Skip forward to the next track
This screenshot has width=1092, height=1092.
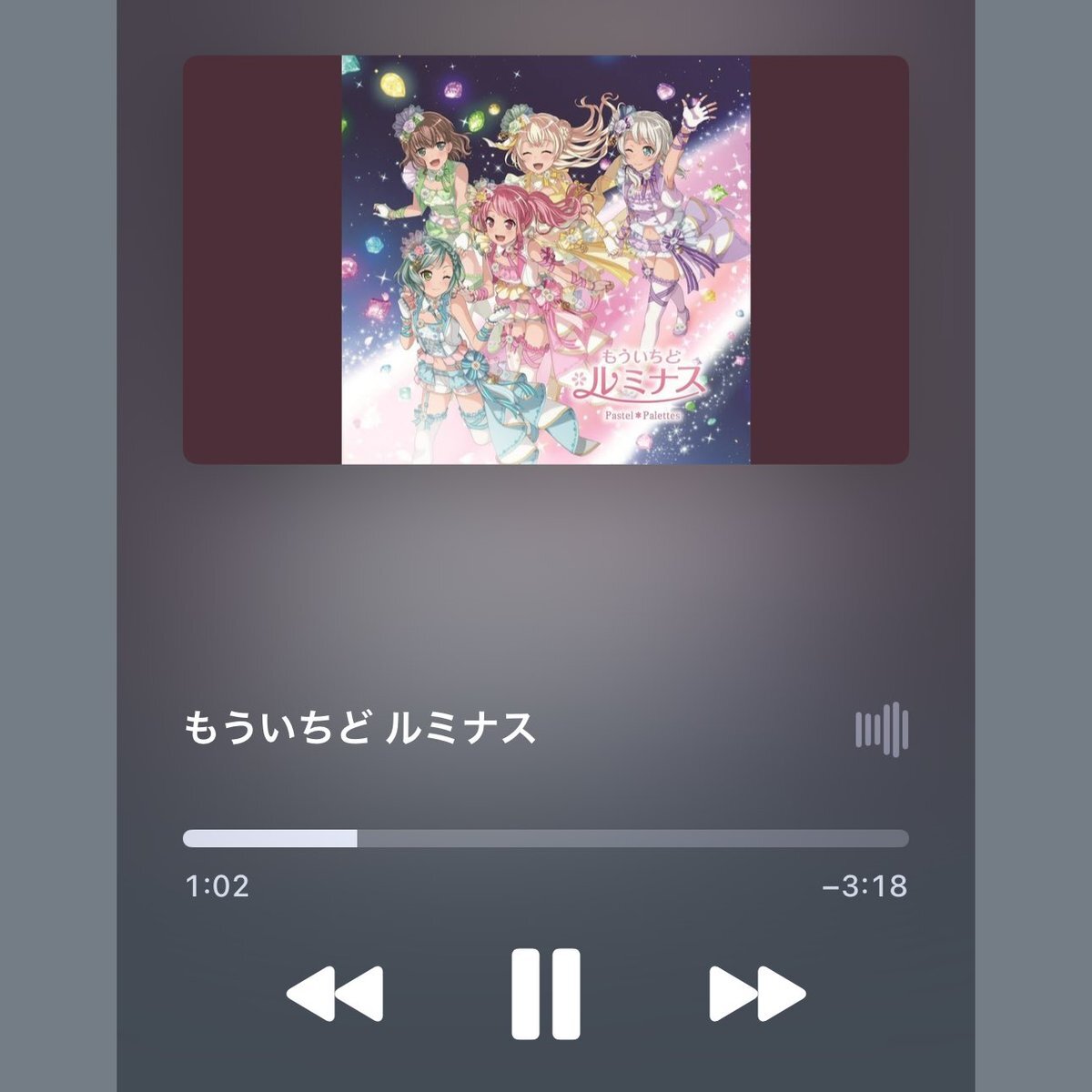tap(757, 994)
